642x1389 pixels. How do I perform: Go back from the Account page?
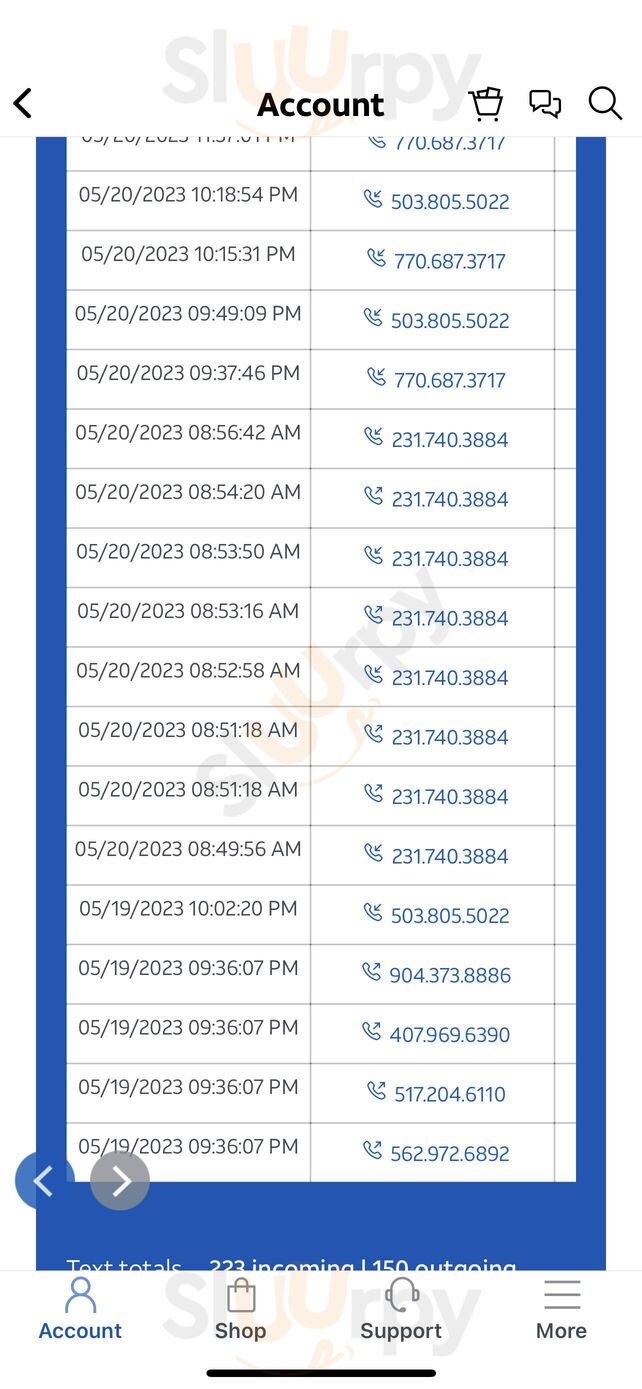click(23, 103)
